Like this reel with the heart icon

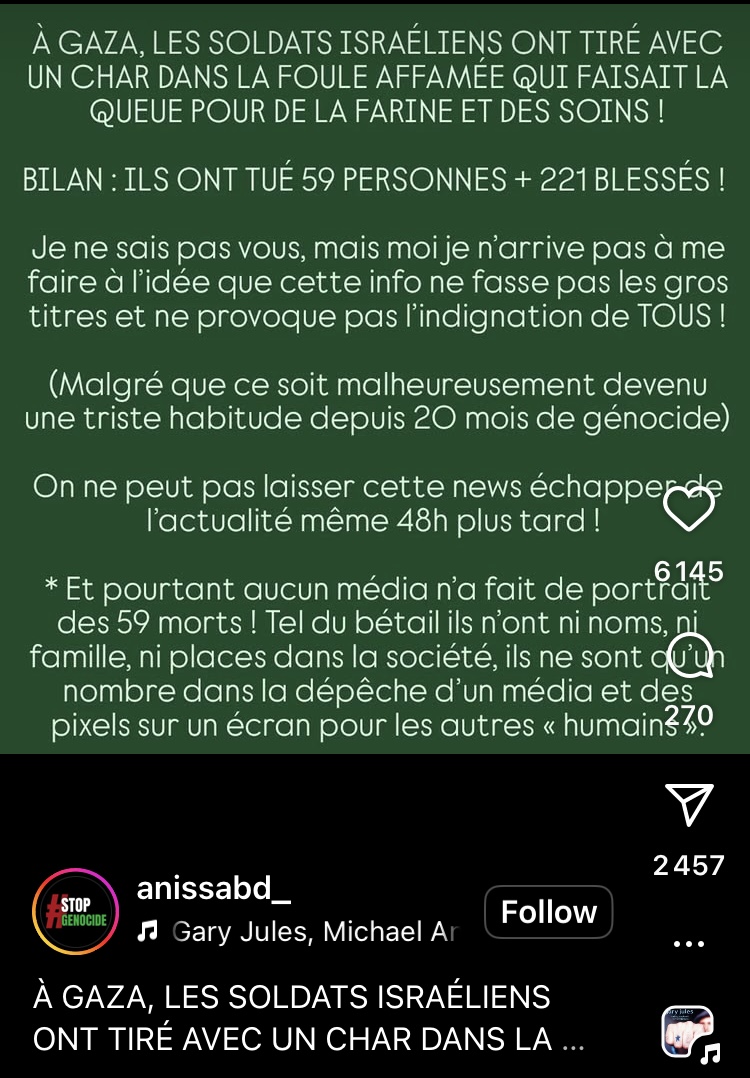689,509
